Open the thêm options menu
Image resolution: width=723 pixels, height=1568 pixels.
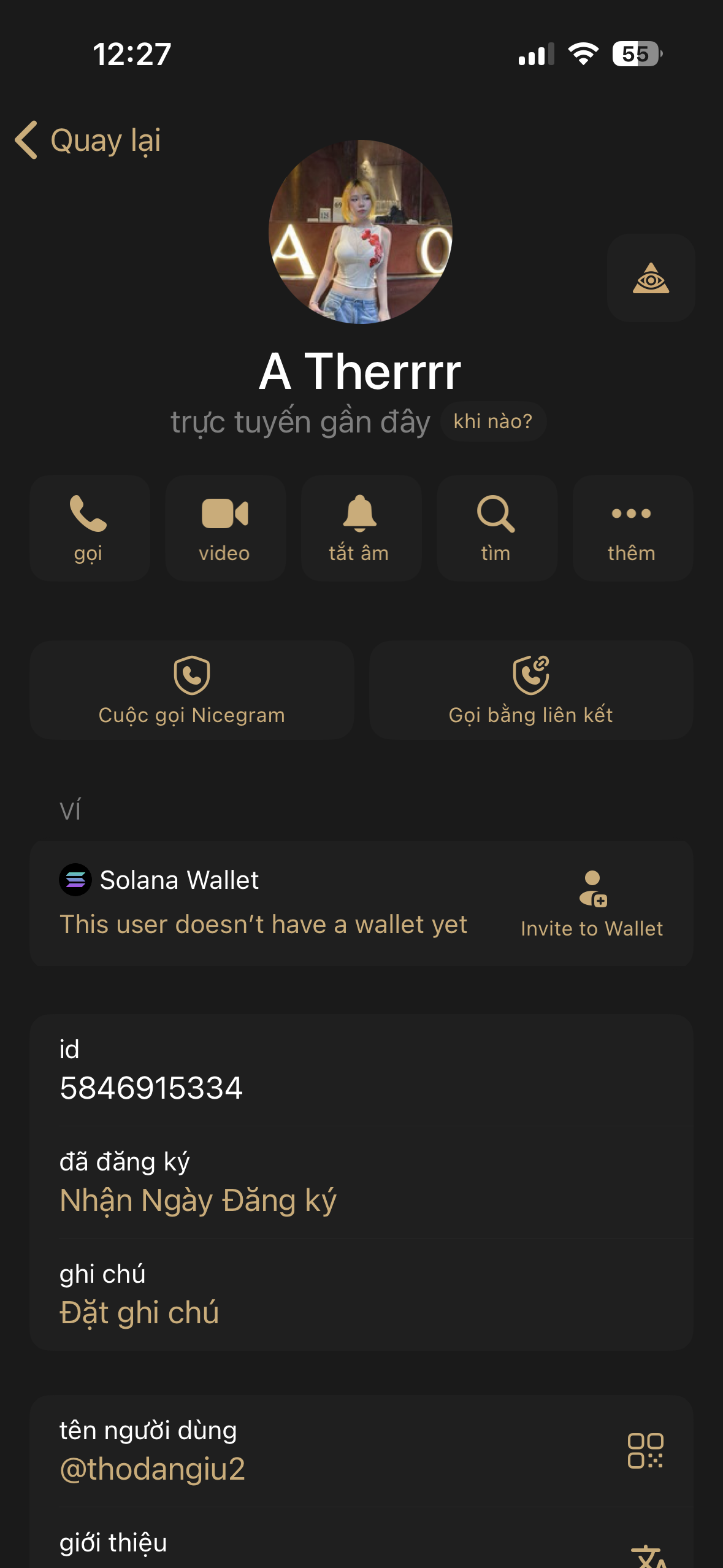click(x=632, y=528)
